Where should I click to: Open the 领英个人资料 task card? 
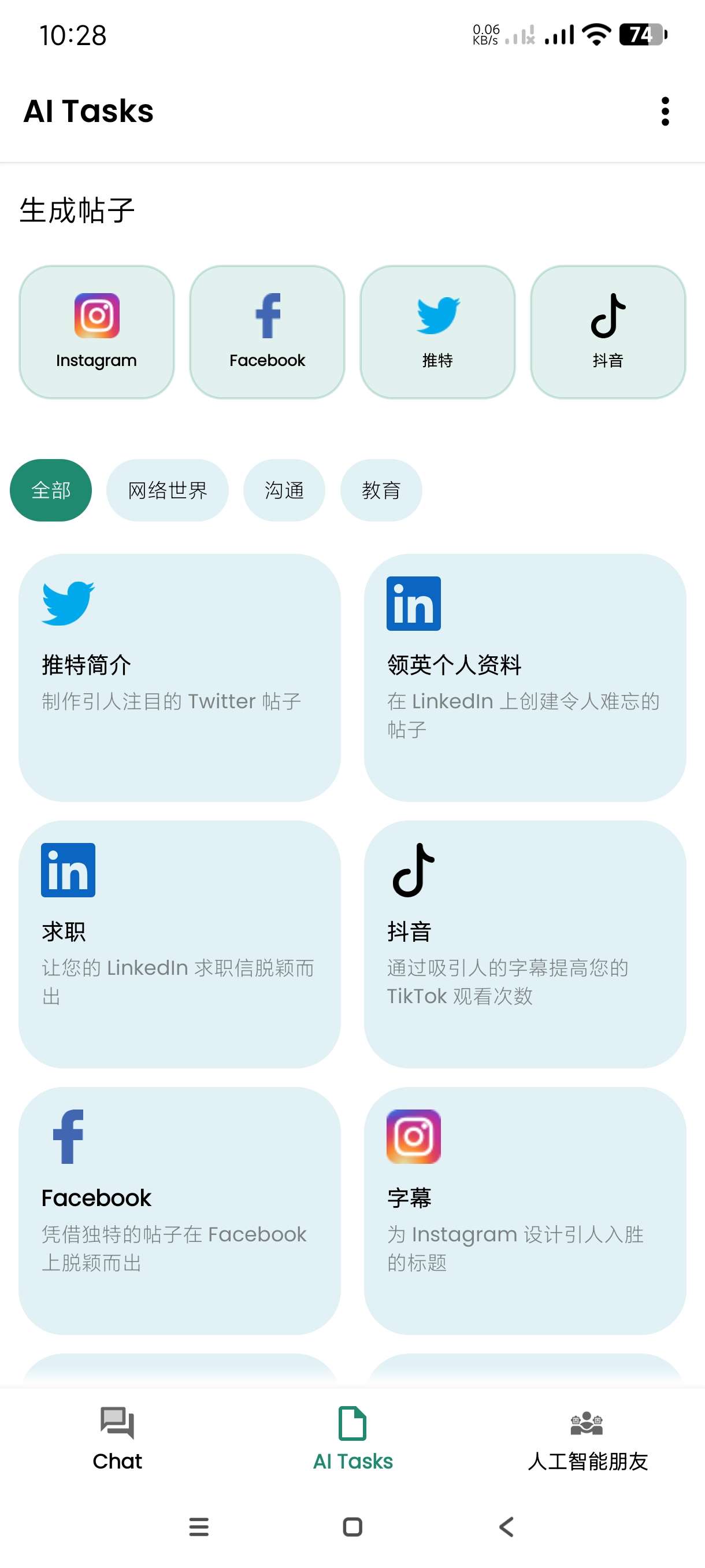click(525, 677)
